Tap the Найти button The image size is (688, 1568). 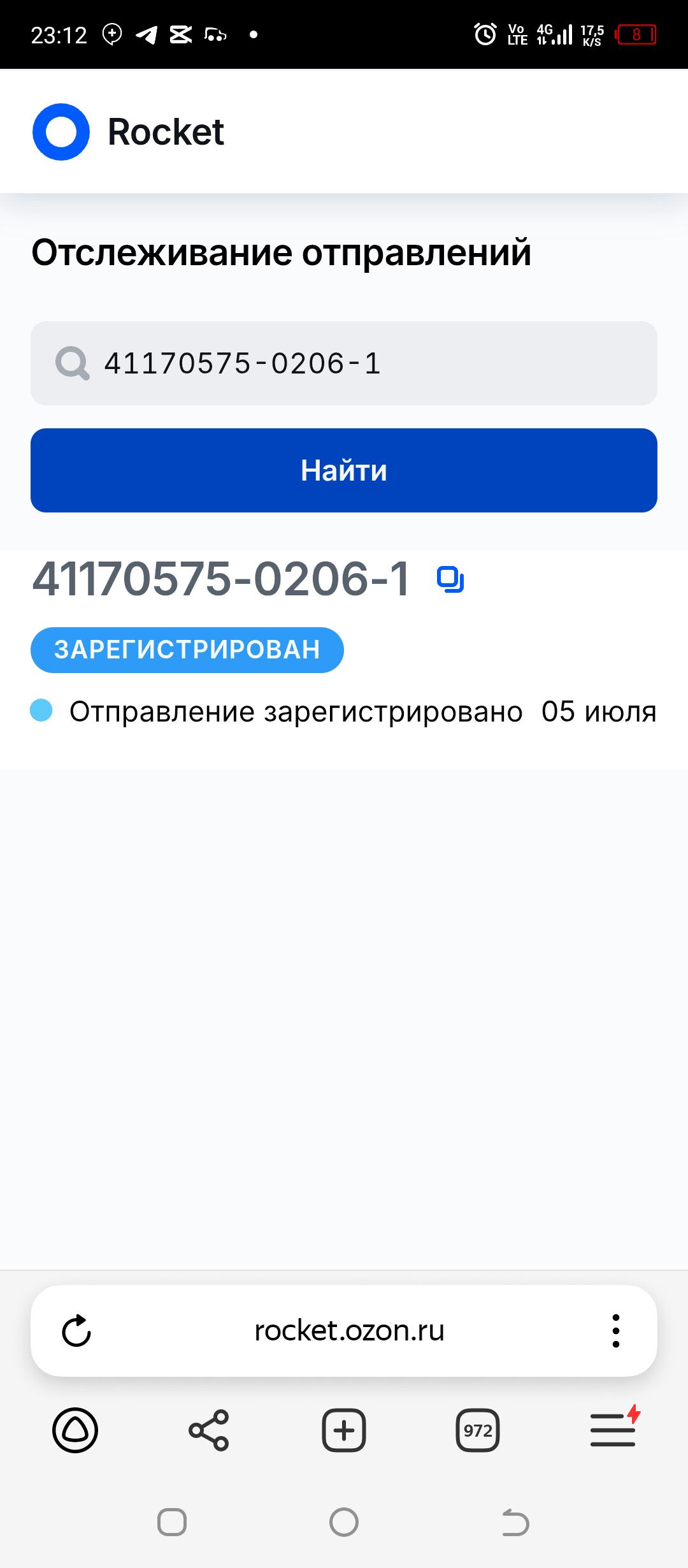pos(344,470)
